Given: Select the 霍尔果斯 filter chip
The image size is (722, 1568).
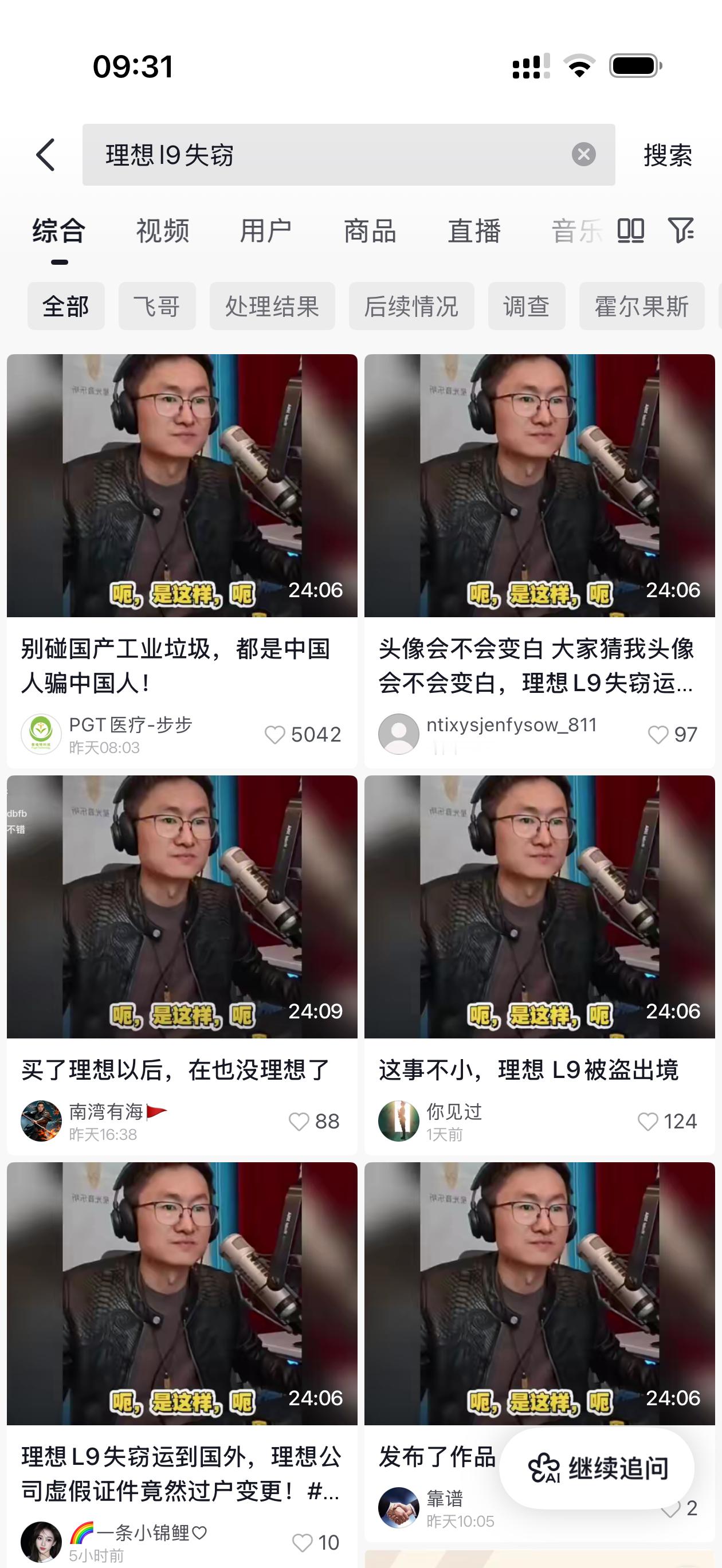Looking at the screenshot, I should (642, 307).
